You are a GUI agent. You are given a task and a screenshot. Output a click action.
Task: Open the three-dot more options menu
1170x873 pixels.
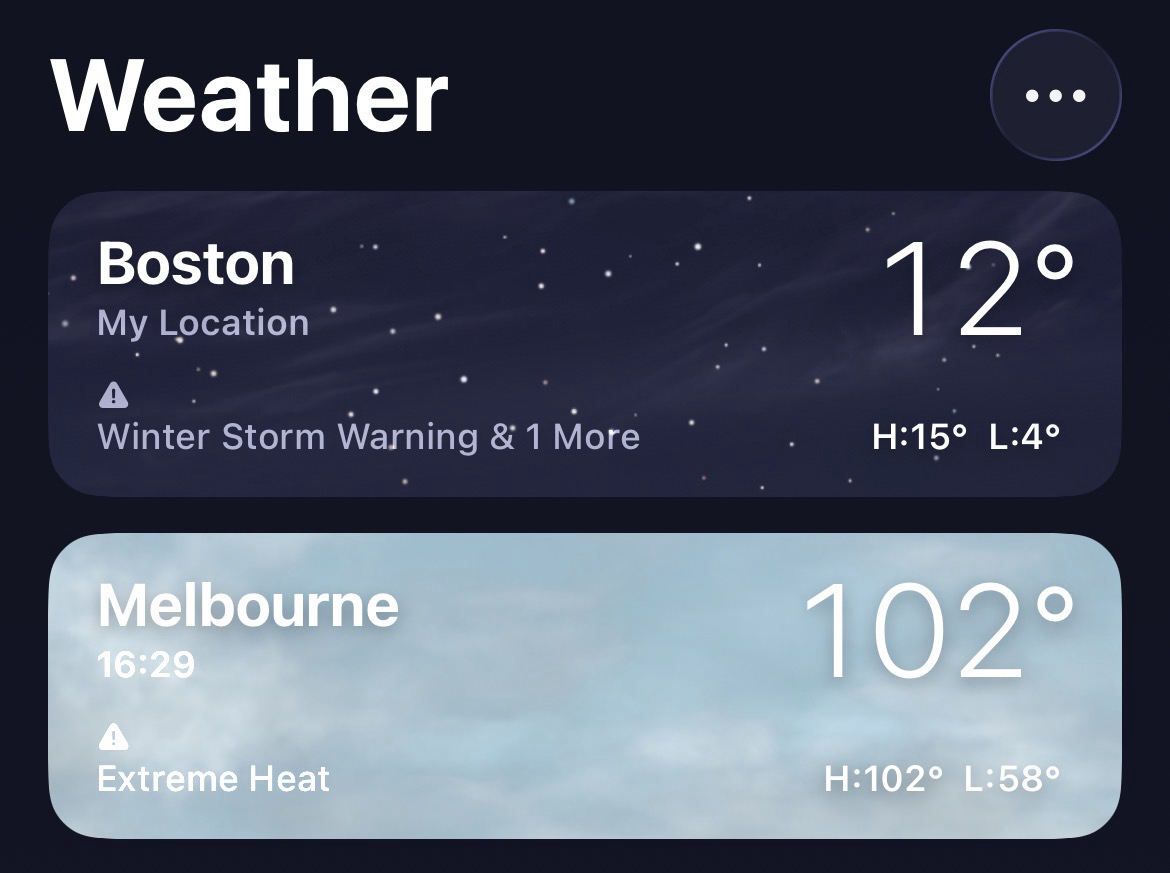point(1055,96)
